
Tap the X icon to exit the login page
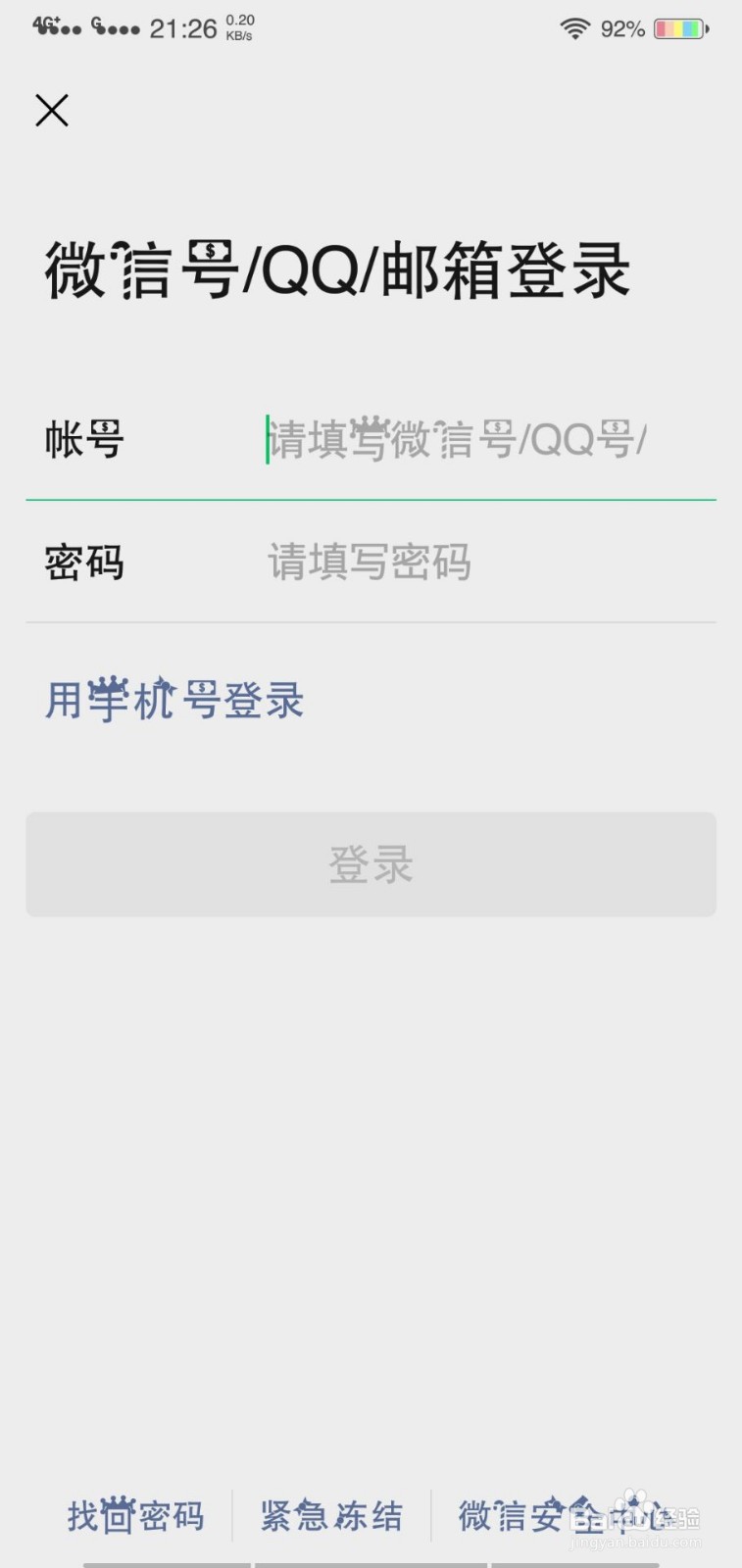tap(52, 111)
